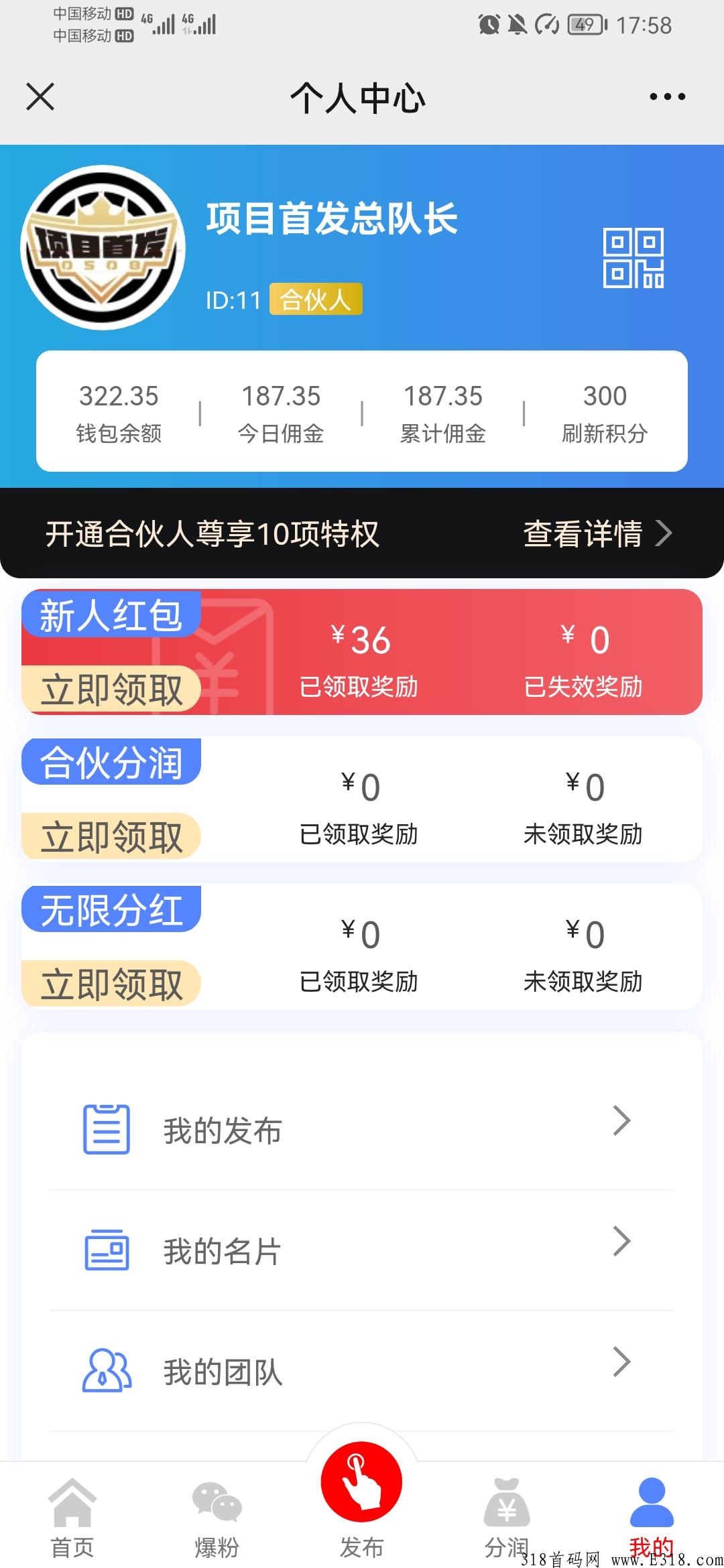Claim 新人红包 with 立即领取
Screen dimensions: 724x1568
111,690
